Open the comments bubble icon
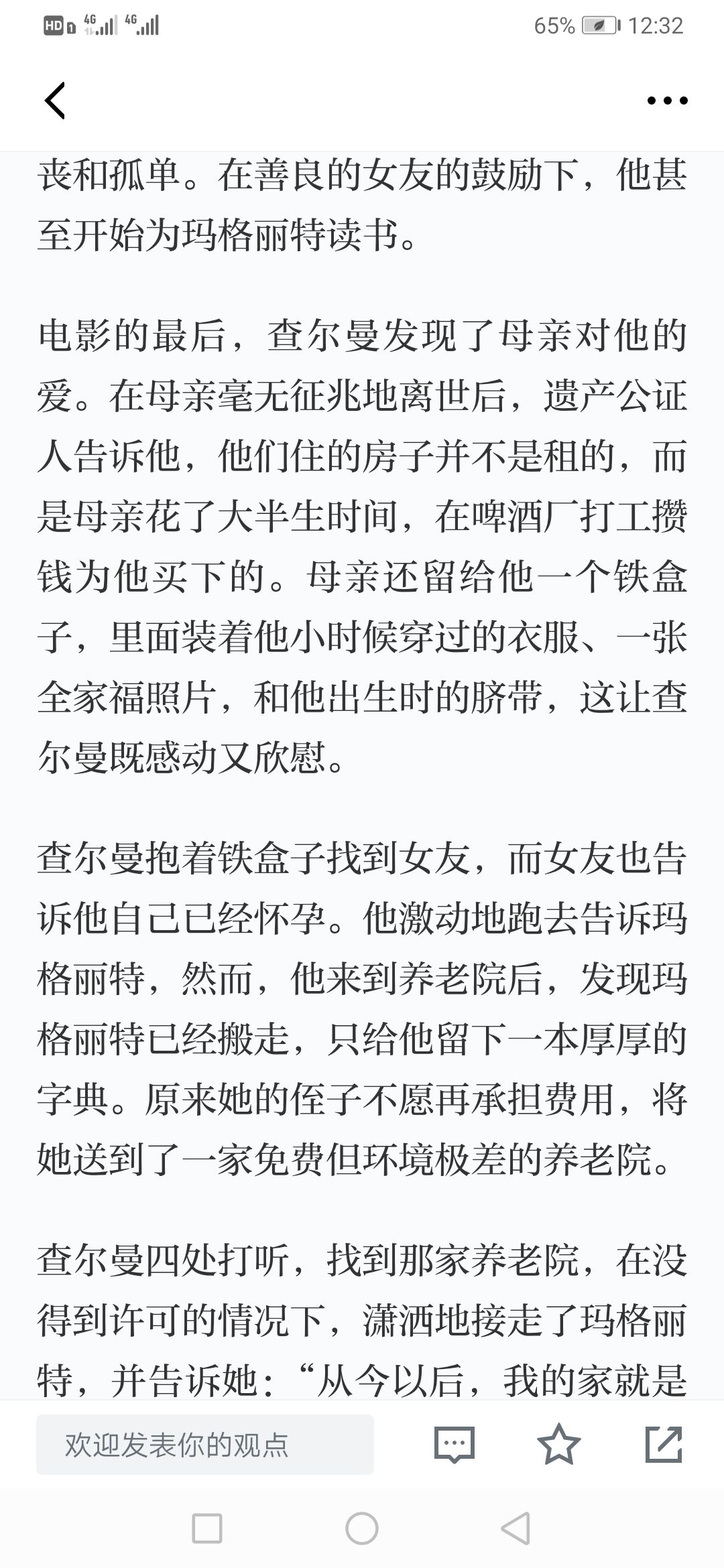This screenshot has height=1568, width=724. (454, 1445)
